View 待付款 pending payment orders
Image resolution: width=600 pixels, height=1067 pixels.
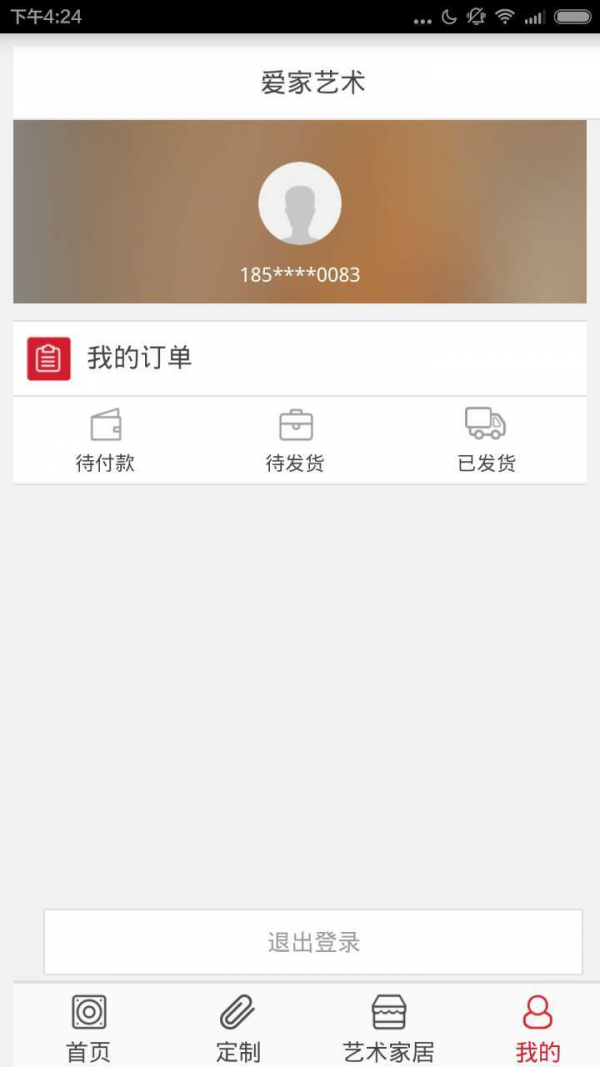(105, 441)
